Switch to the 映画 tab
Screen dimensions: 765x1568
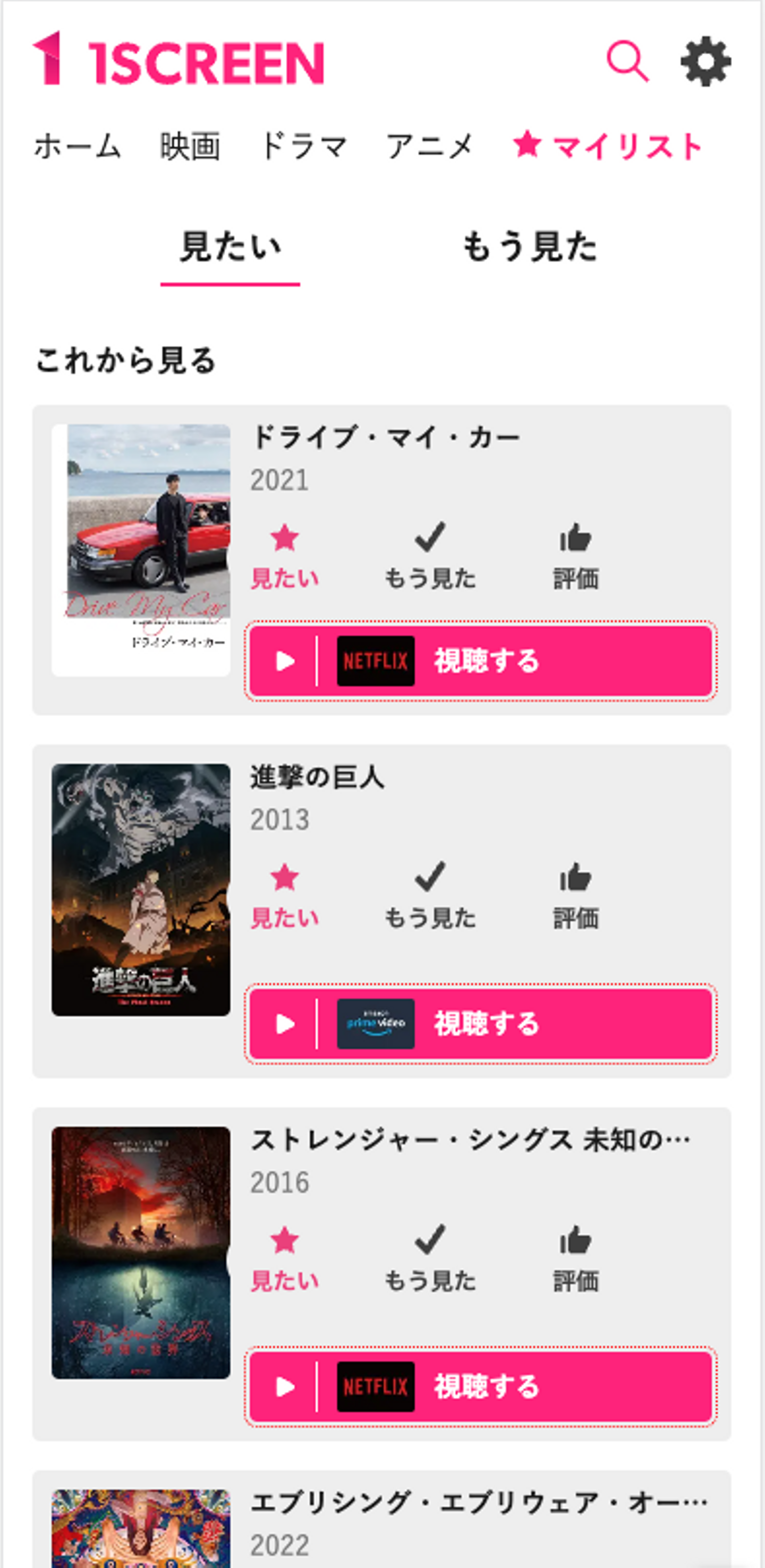(x=190, y=147)
